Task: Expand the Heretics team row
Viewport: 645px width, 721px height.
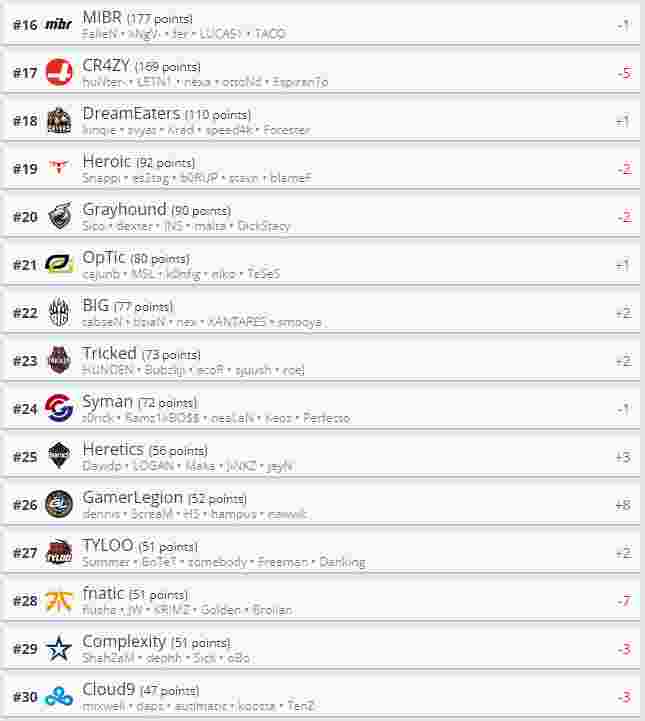Action: 320,456
